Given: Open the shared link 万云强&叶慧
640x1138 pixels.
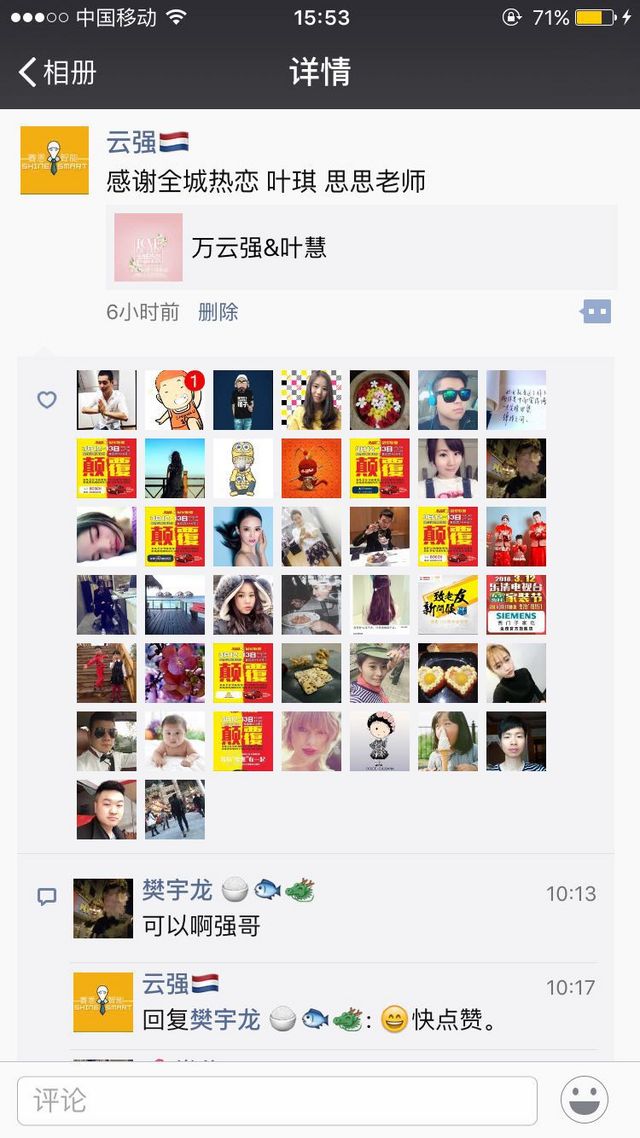Looking at the screenshot, I should tap(361, 247).
